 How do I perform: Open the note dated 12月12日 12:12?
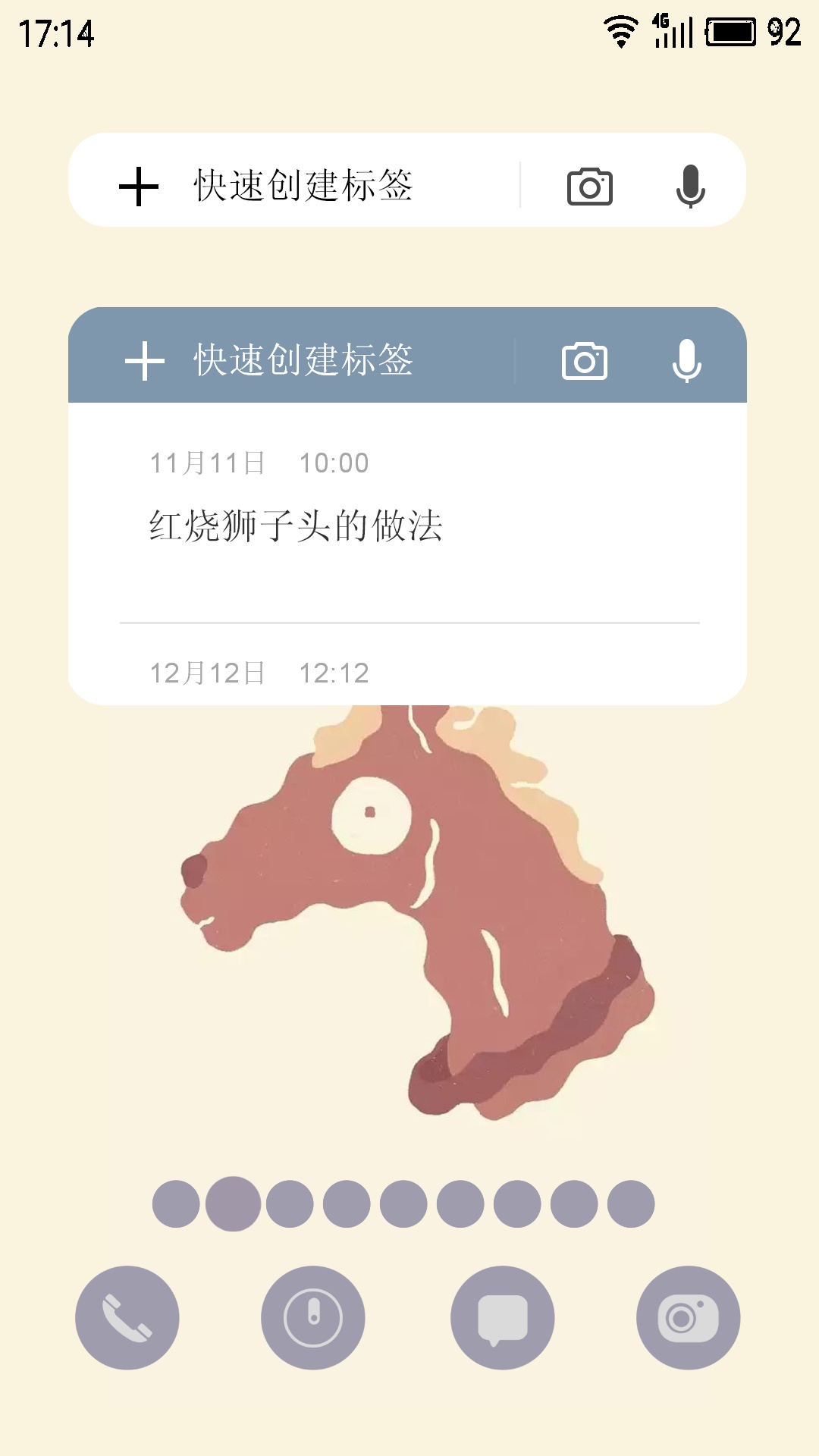coord(409,666)
